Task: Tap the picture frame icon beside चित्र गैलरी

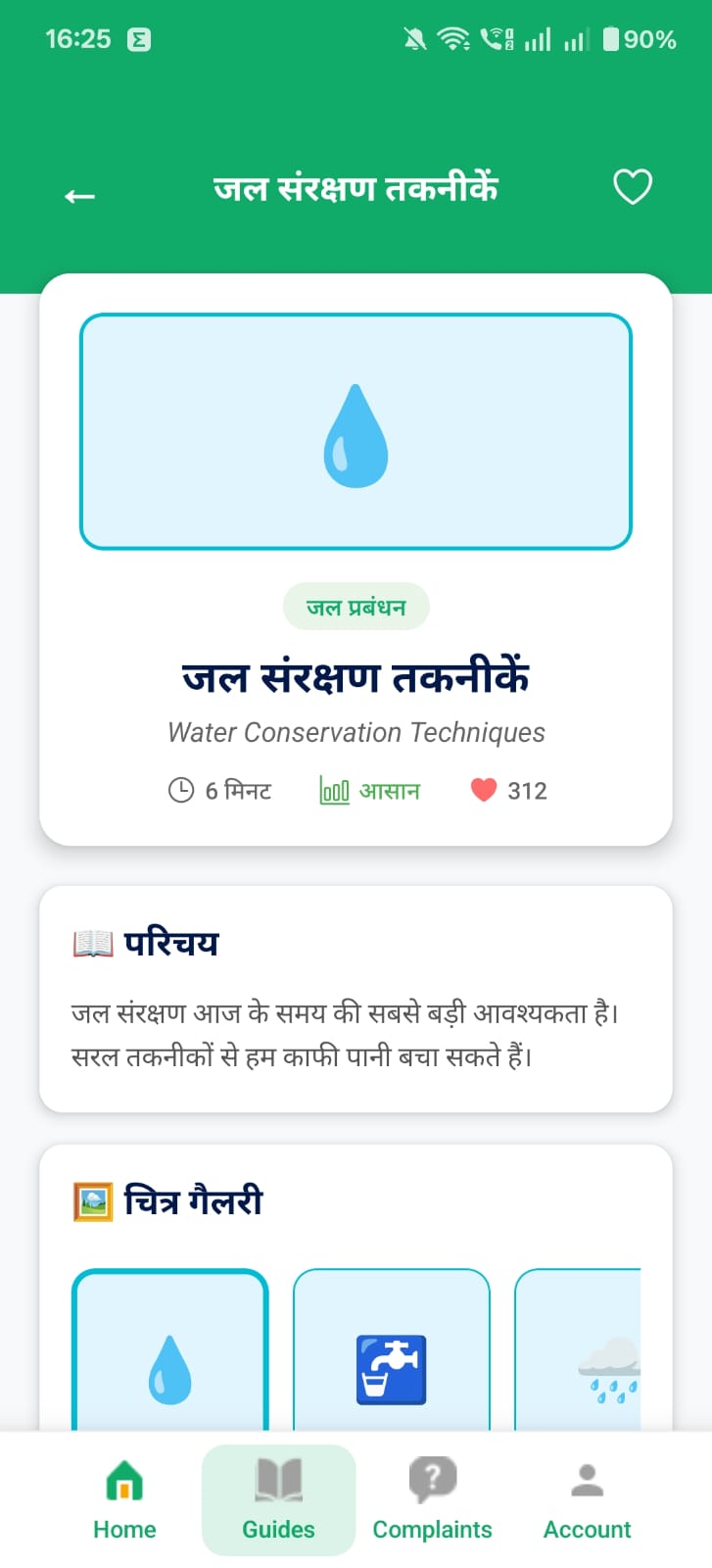Action: click(94, 1200)
